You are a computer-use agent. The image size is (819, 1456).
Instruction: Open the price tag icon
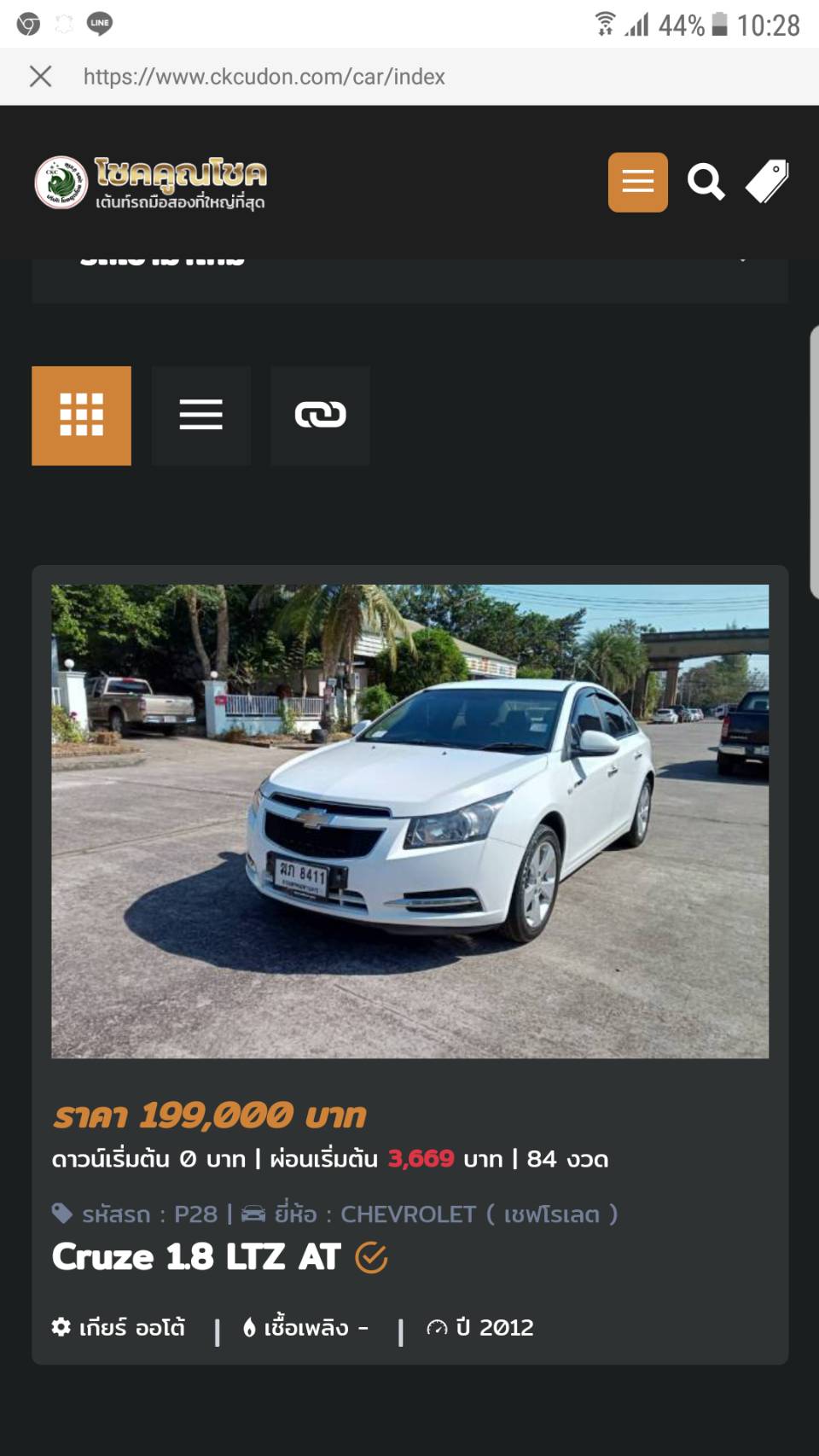click(767, 182)
